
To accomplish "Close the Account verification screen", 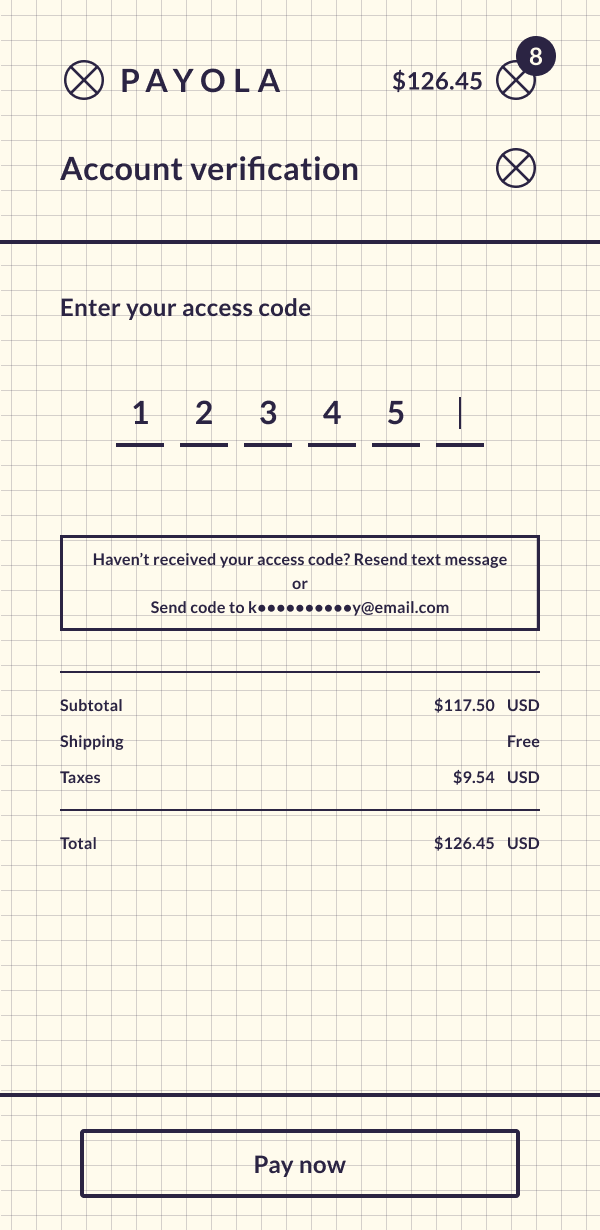I will [516, 168].
